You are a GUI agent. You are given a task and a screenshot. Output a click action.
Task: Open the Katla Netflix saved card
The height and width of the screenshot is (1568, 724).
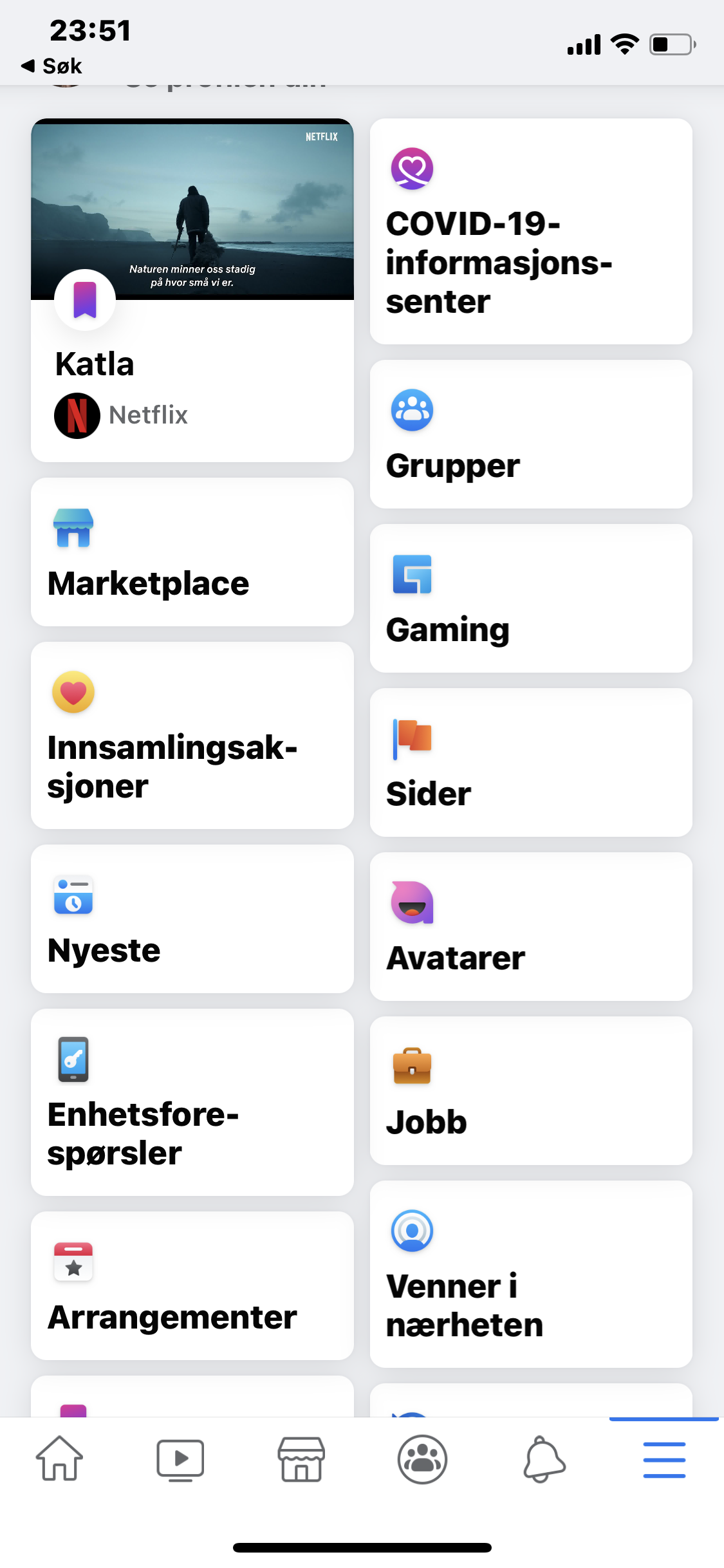(192, 290)
